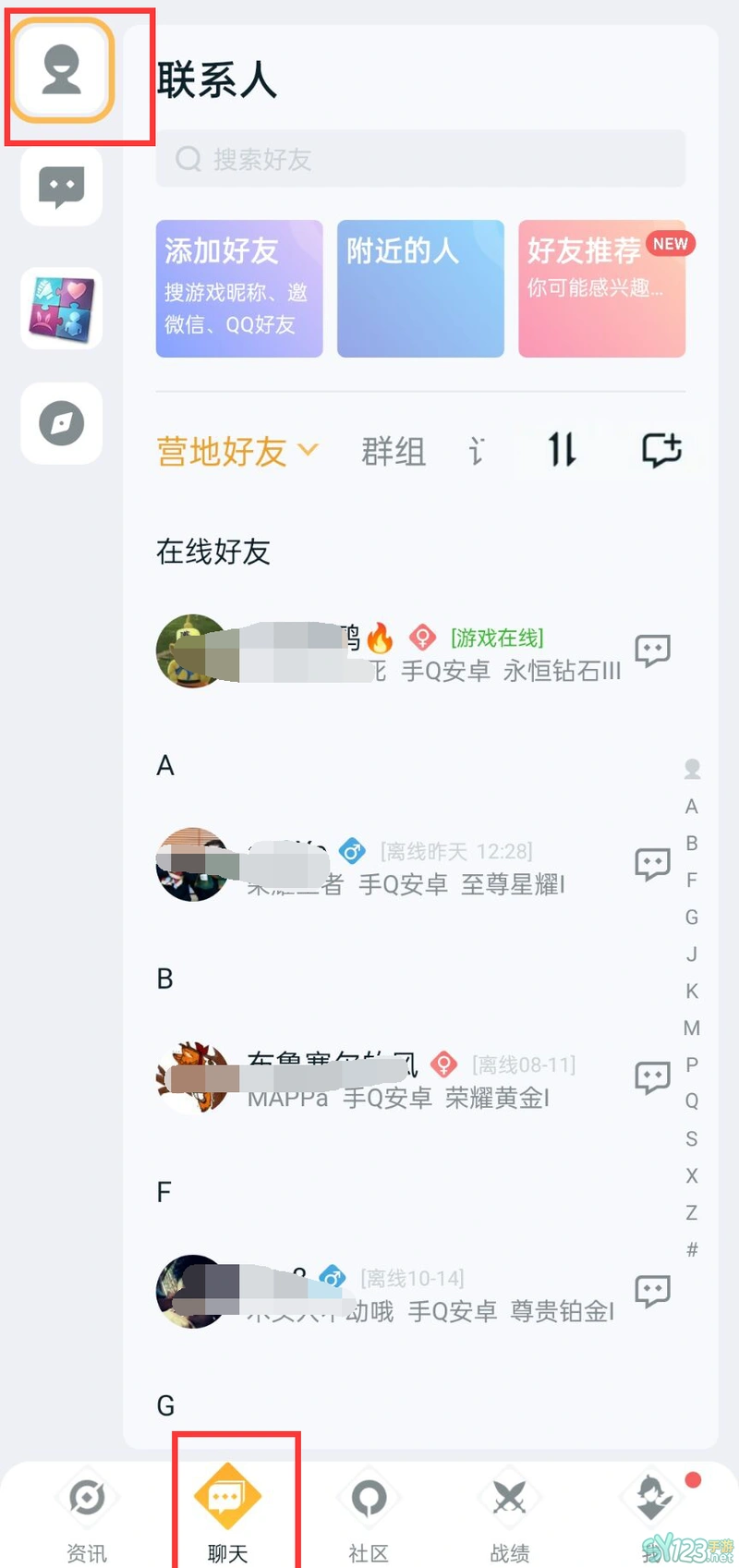Open the contacts icon in left sidebar
The height and width of the screenshot is (1568, 739).
[62, 71]
